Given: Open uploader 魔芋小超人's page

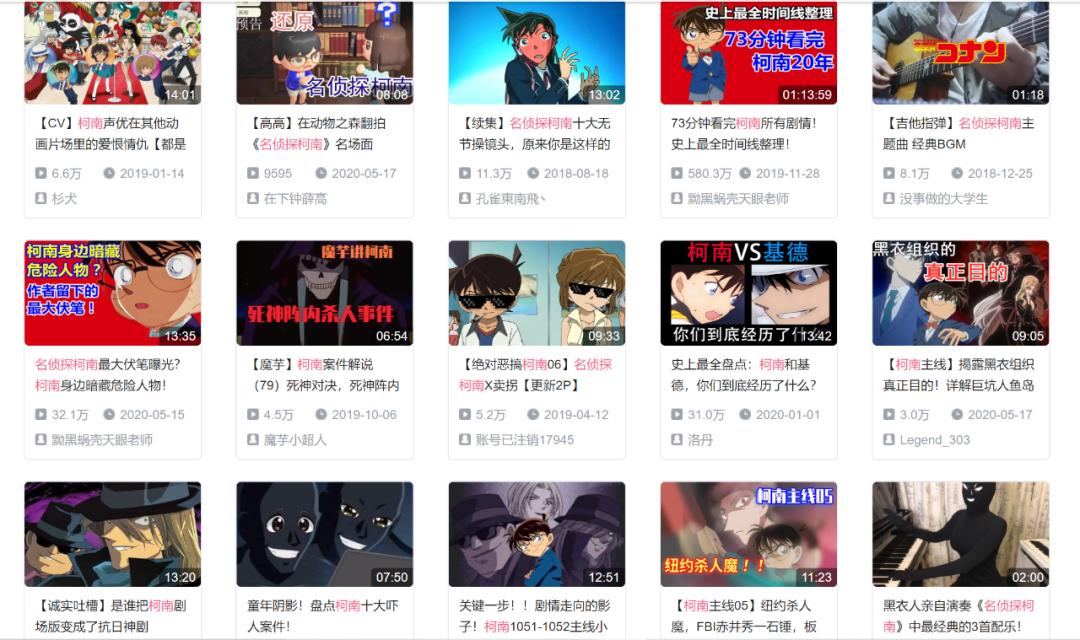Looking at the screenshot, I should point(294,439).
